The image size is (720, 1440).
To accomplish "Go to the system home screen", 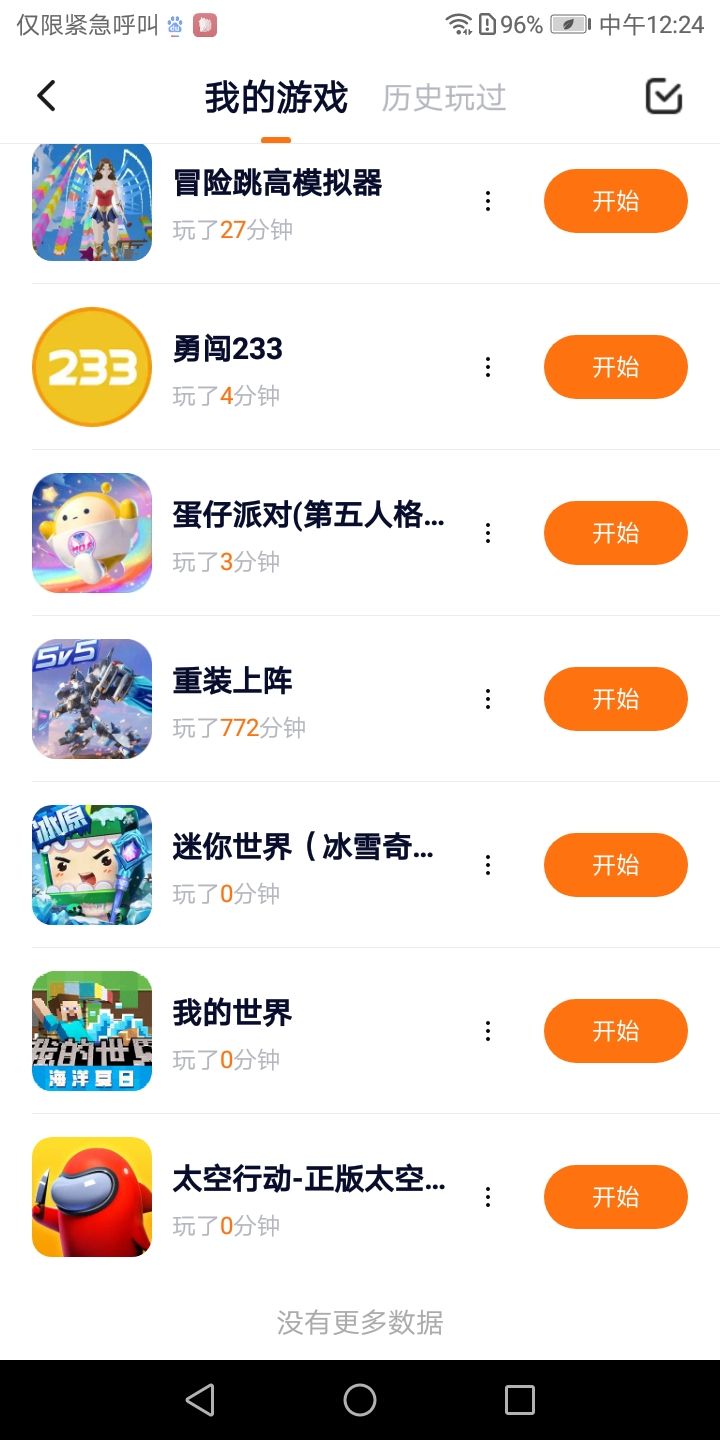I will click(360, 1400).
